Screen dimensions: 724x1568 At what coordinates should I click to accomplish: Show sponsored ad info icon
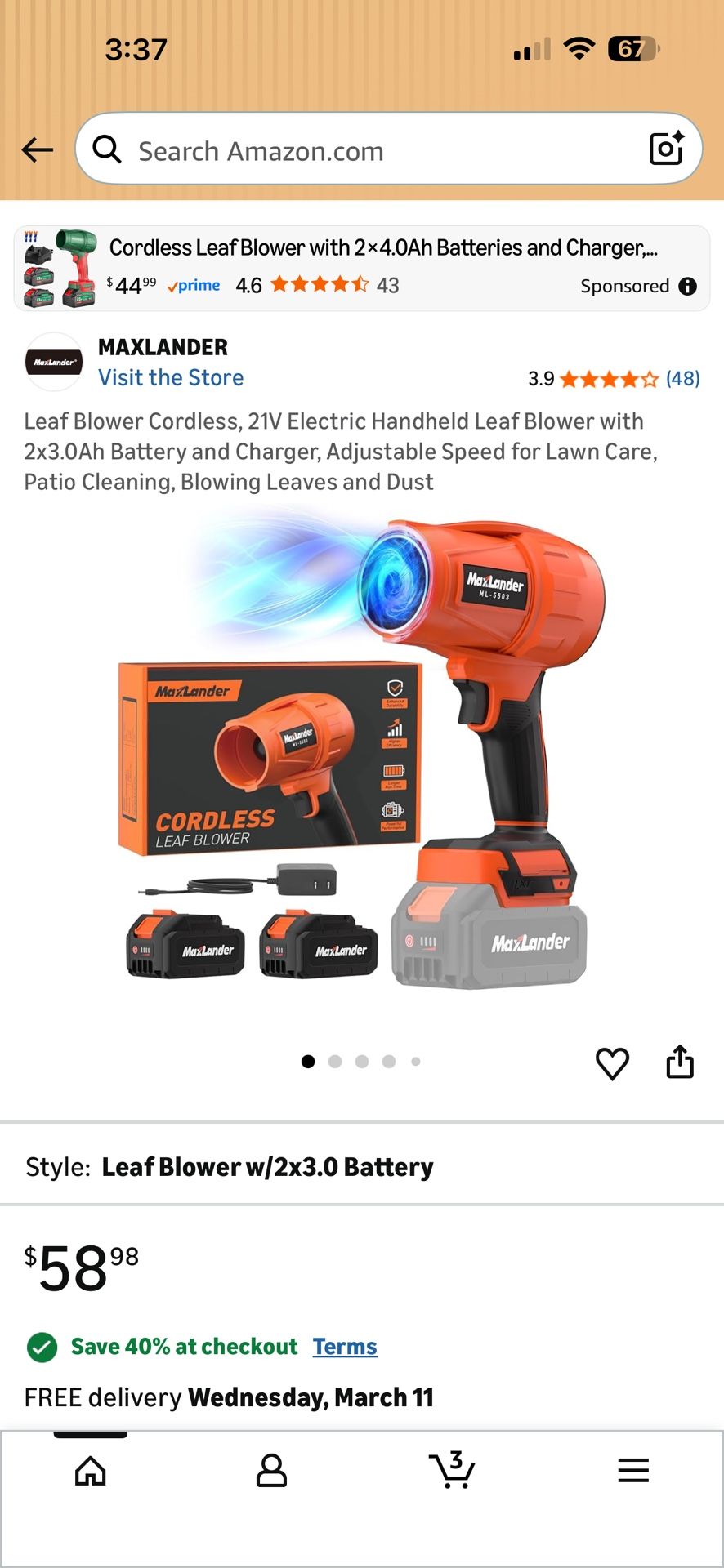[688, 286]
